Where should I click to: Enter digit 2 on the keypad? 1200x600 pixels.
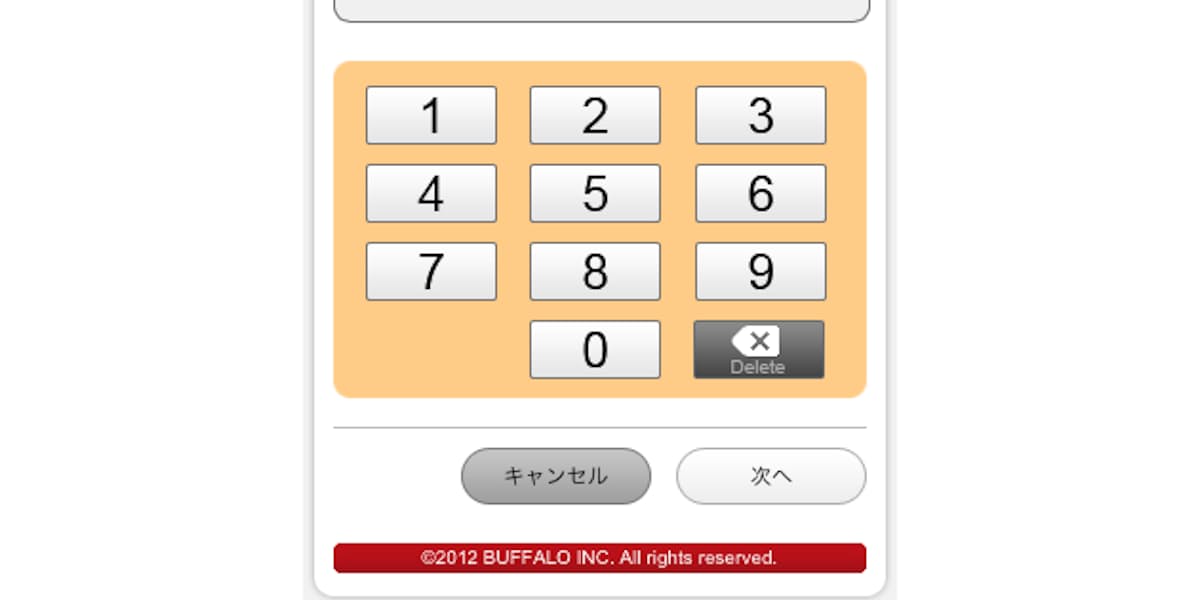pyautogui.click(x=595, y=116)
